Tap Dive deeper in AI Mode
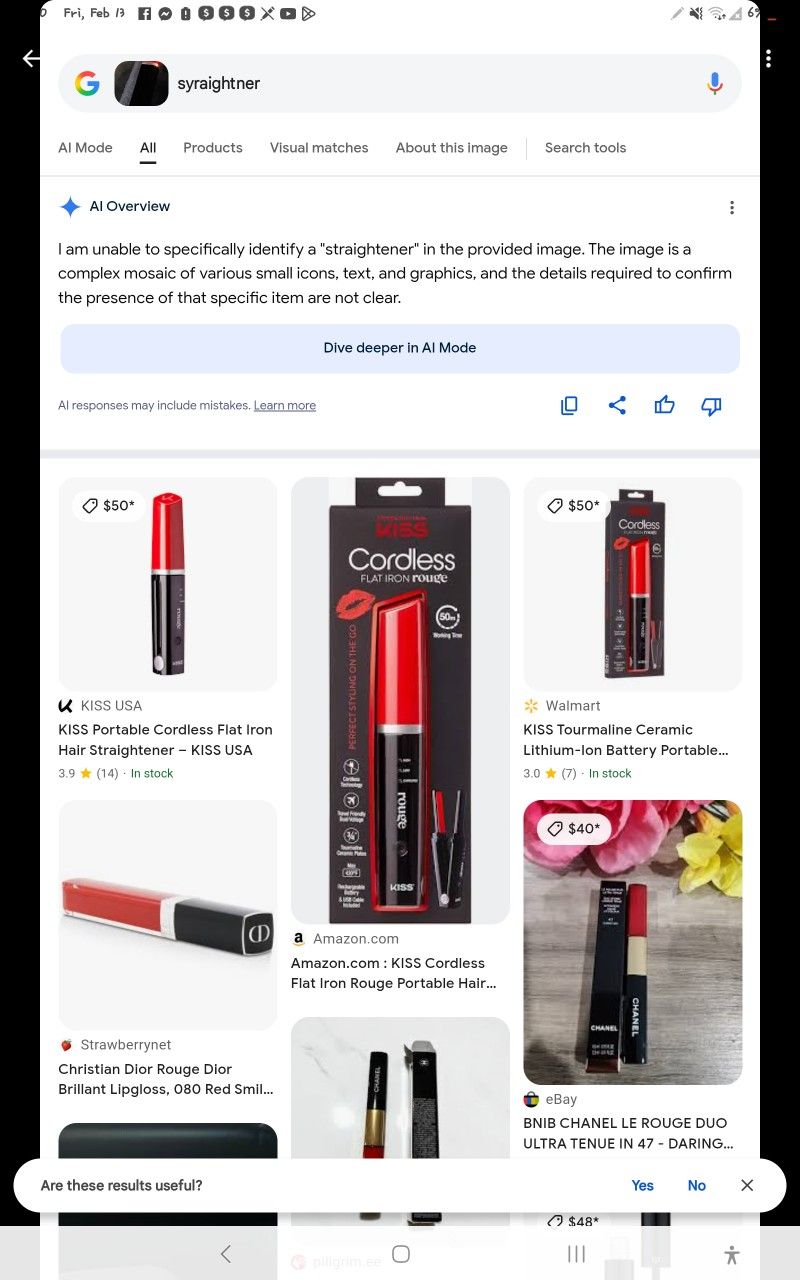The height and width of the screenshot is (1280, 800). [400, 348]
